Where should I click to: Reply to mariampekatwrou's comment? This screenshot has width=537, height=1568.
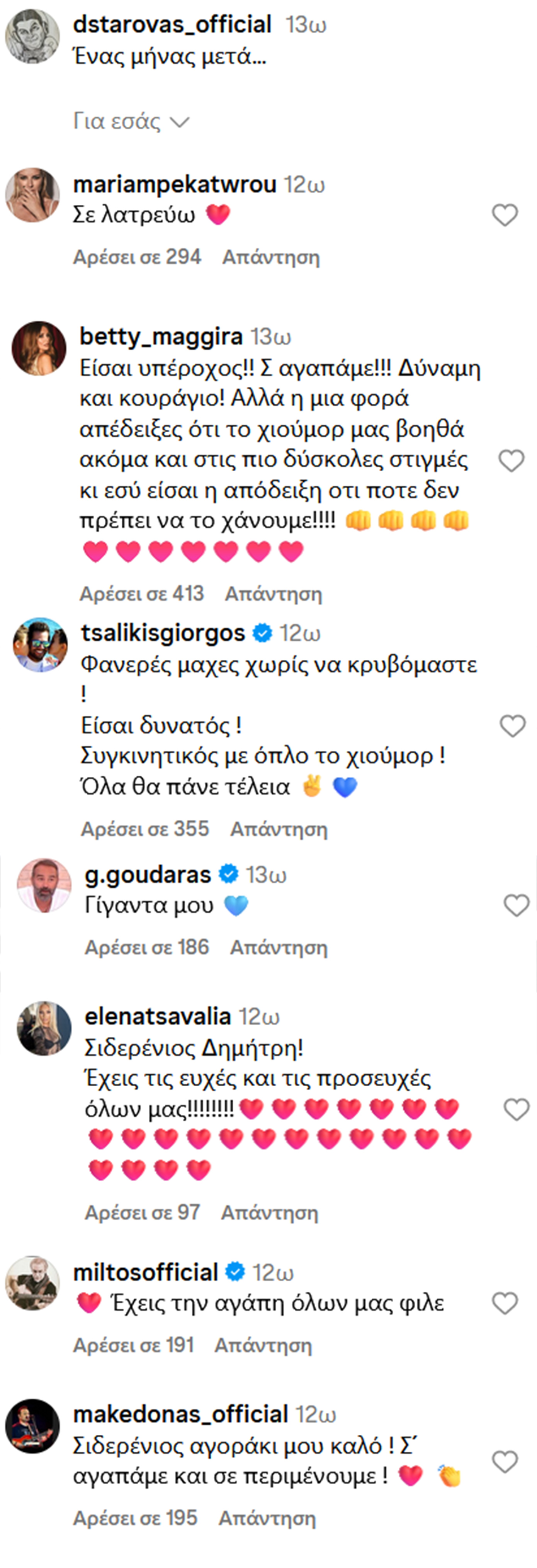(x=270, y=258)
